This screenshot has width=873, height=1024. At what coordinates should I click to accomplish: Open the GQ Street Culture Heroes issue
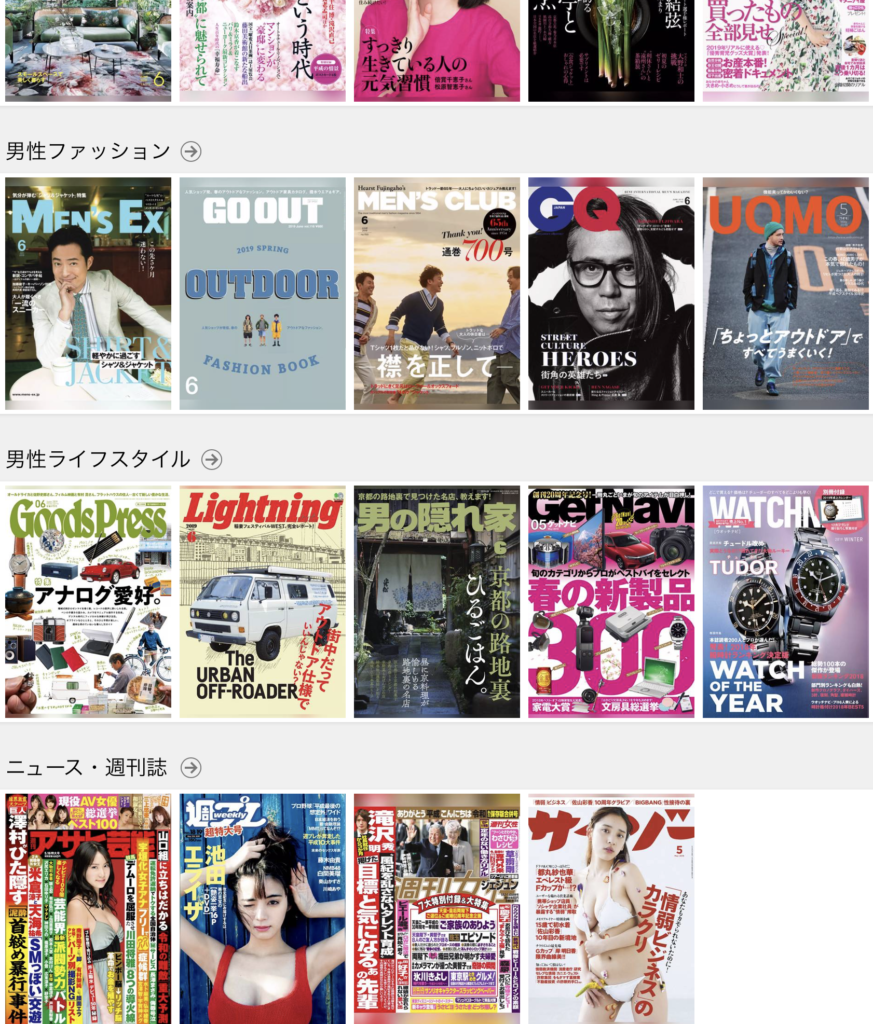point(611,294)
